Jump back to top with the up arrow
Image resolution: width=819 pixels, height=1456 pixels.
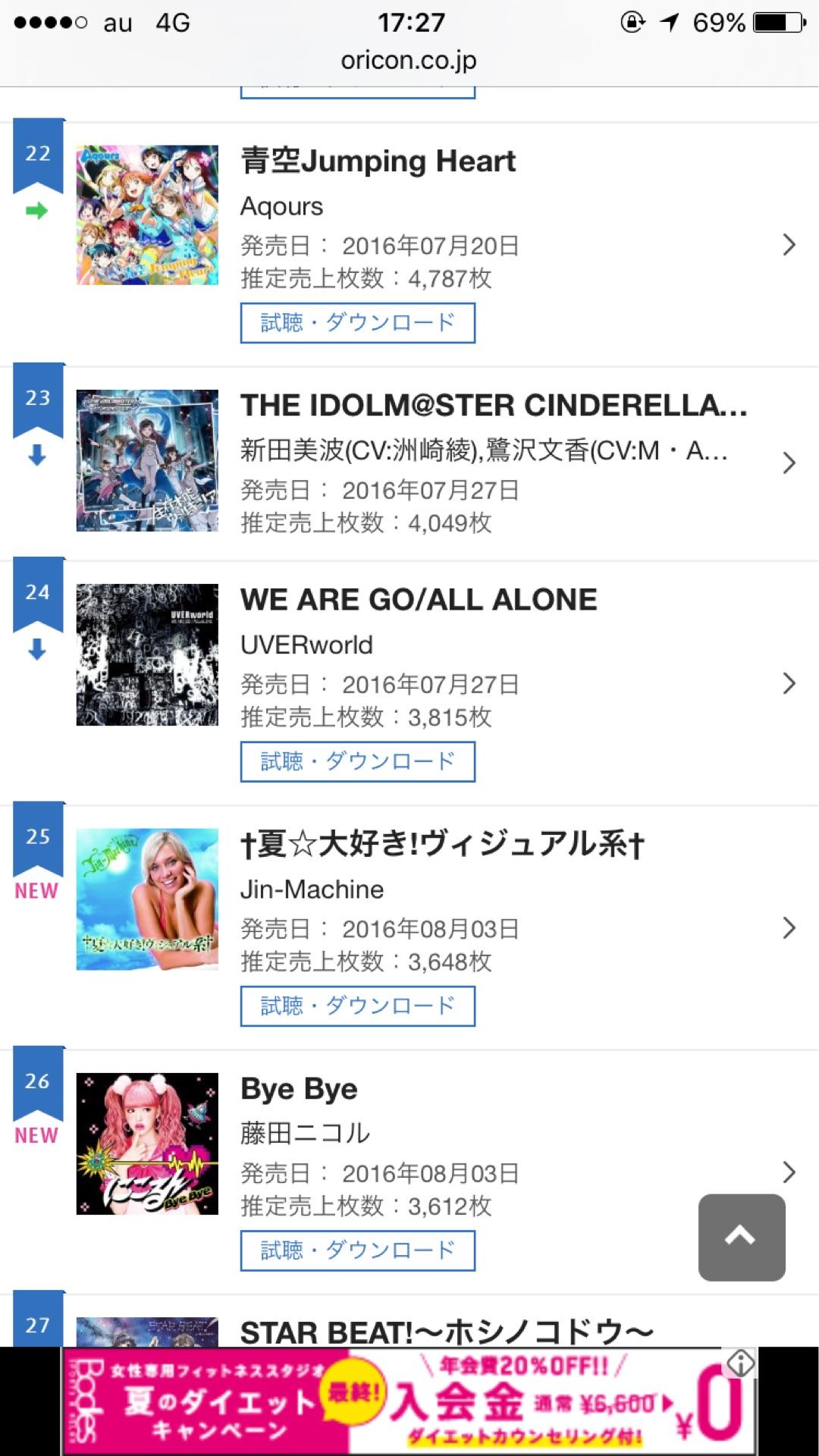(741, 1237)
